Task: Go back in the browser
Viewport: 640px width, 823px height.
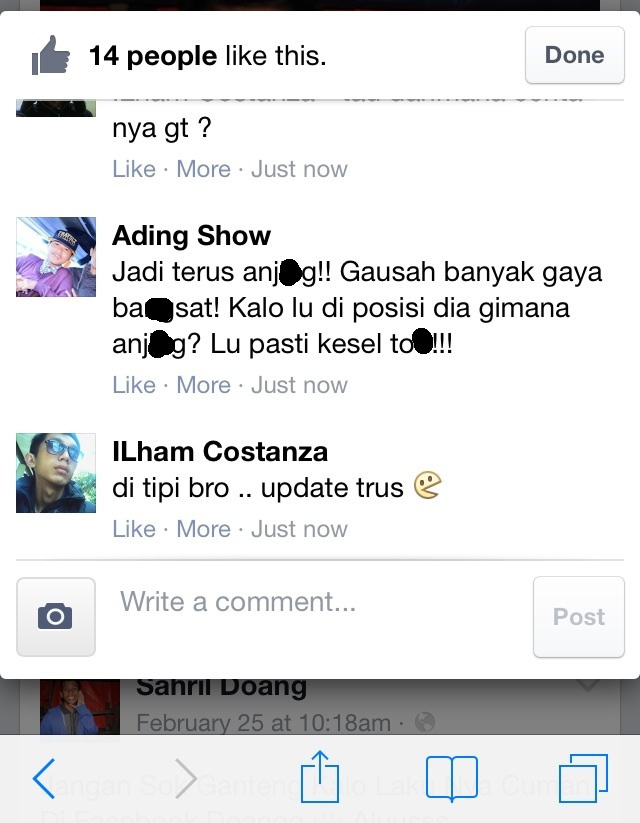Action: click(44, 778)
